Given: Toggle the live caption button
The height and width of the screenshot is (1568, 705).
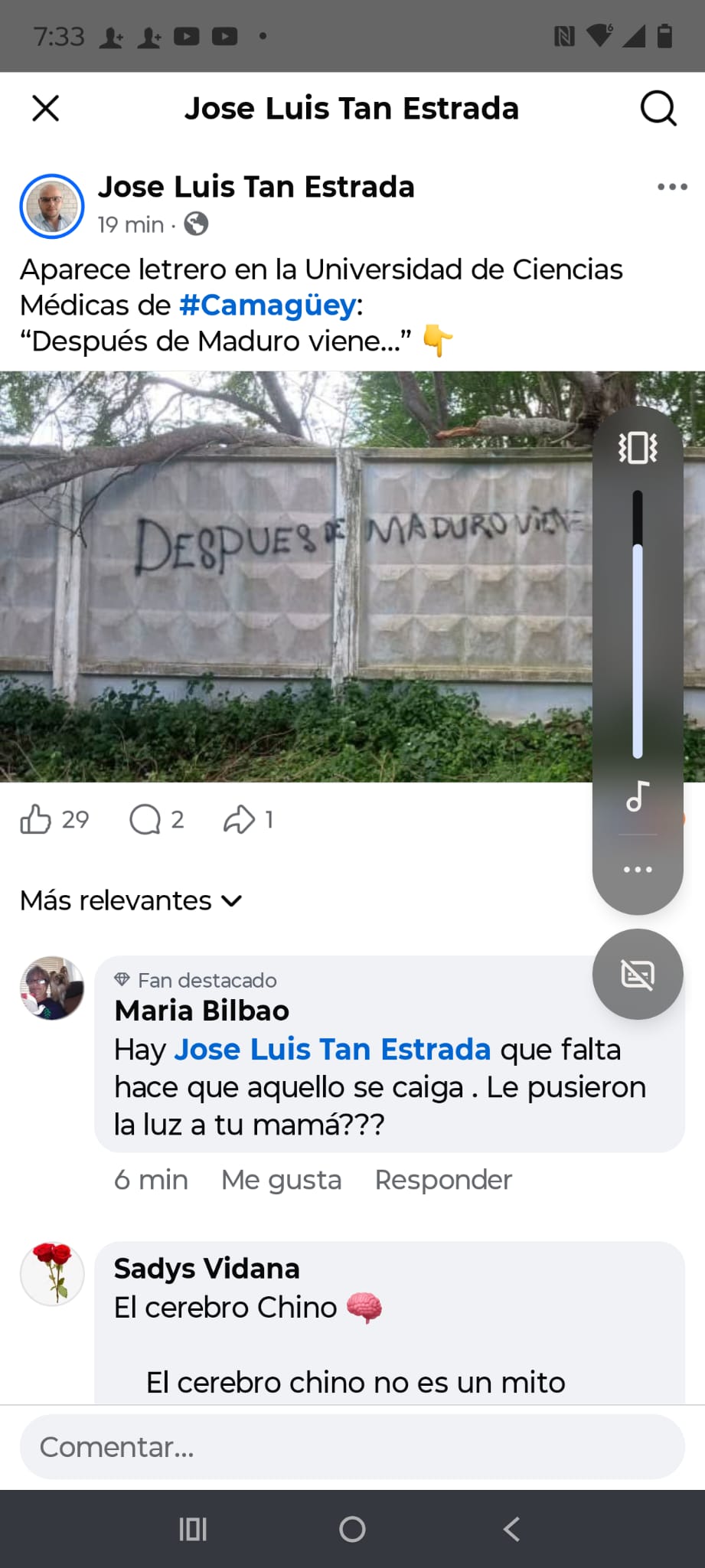Looking at the screenshot, I should click(638, 975).
